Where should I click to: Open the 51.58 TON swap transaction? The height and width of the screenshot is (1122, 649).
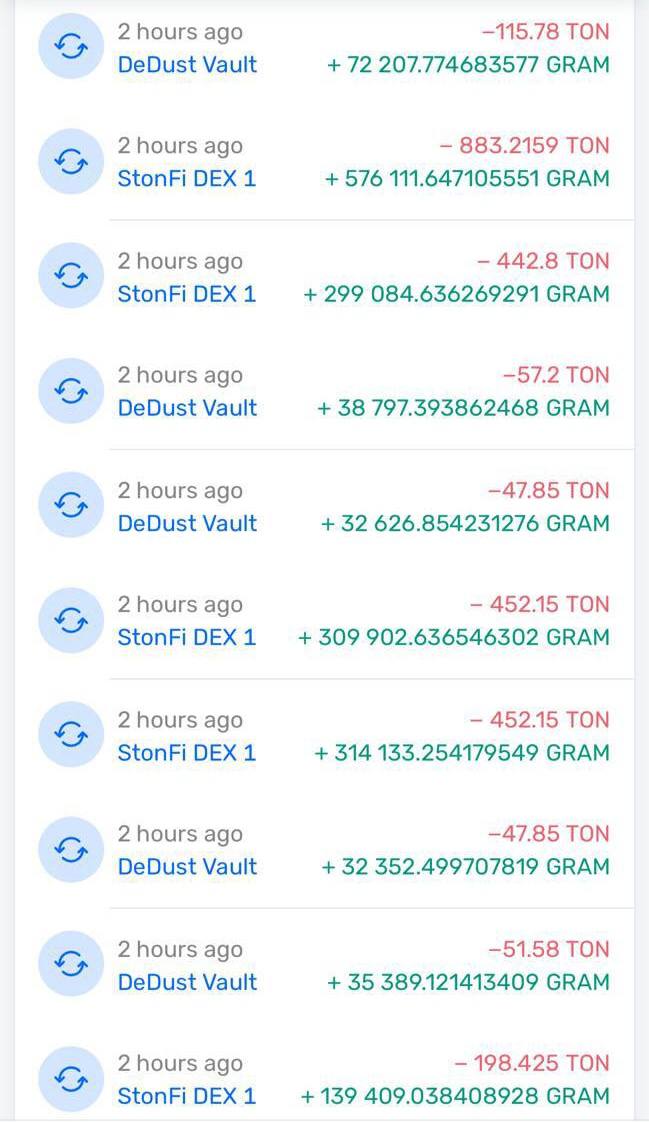click(548, 949)
